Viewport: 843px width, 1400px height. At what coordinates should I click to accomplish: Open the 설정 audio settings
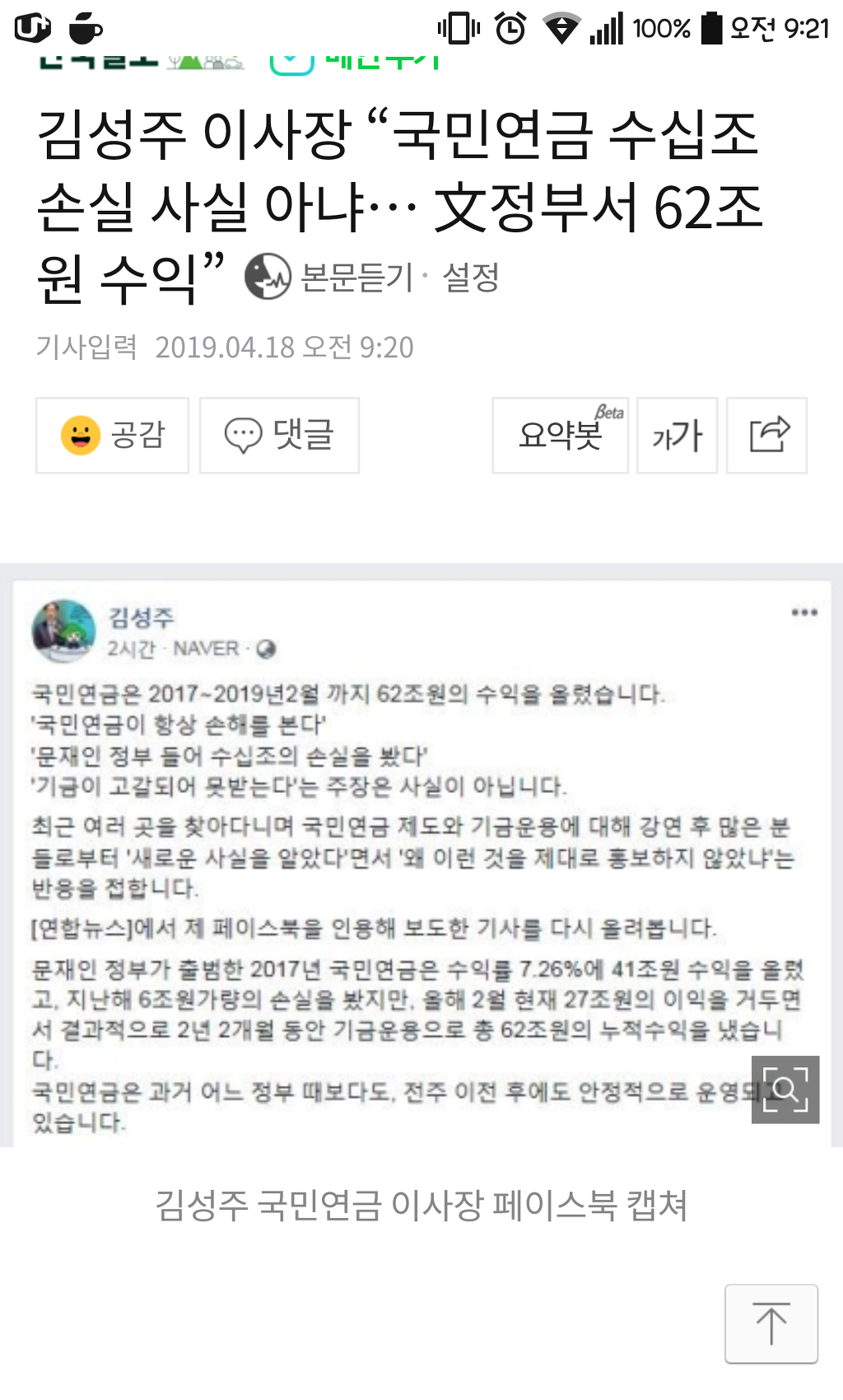(471, 277)
